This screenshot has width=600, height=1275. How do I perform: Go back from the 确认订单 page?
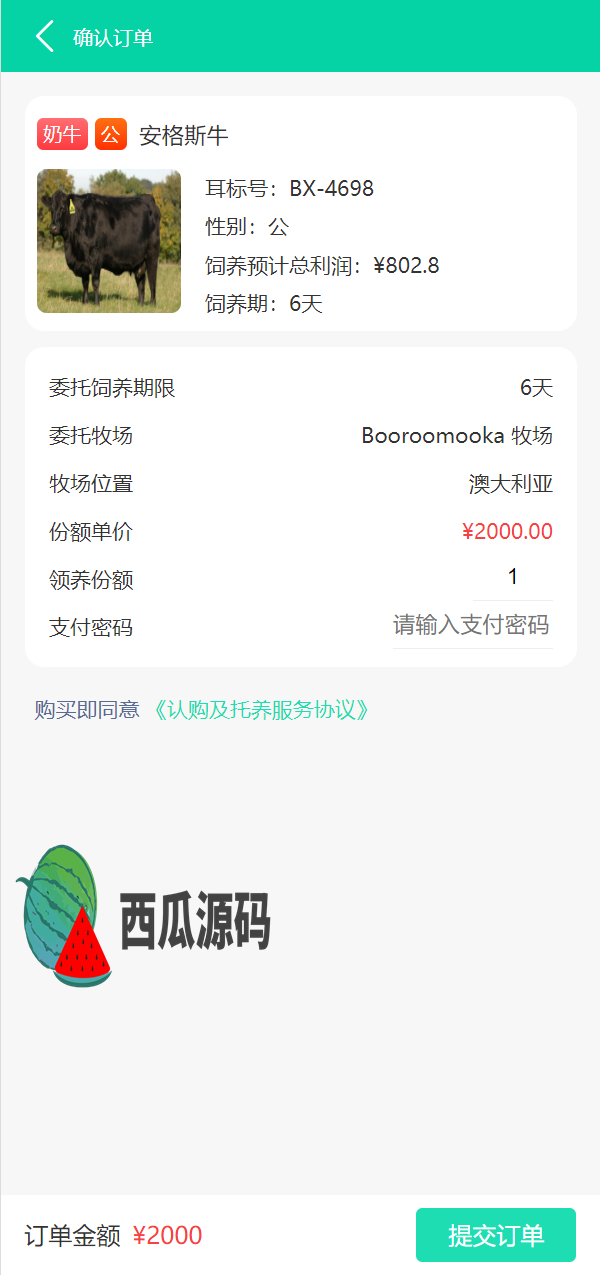click(45, 37)
